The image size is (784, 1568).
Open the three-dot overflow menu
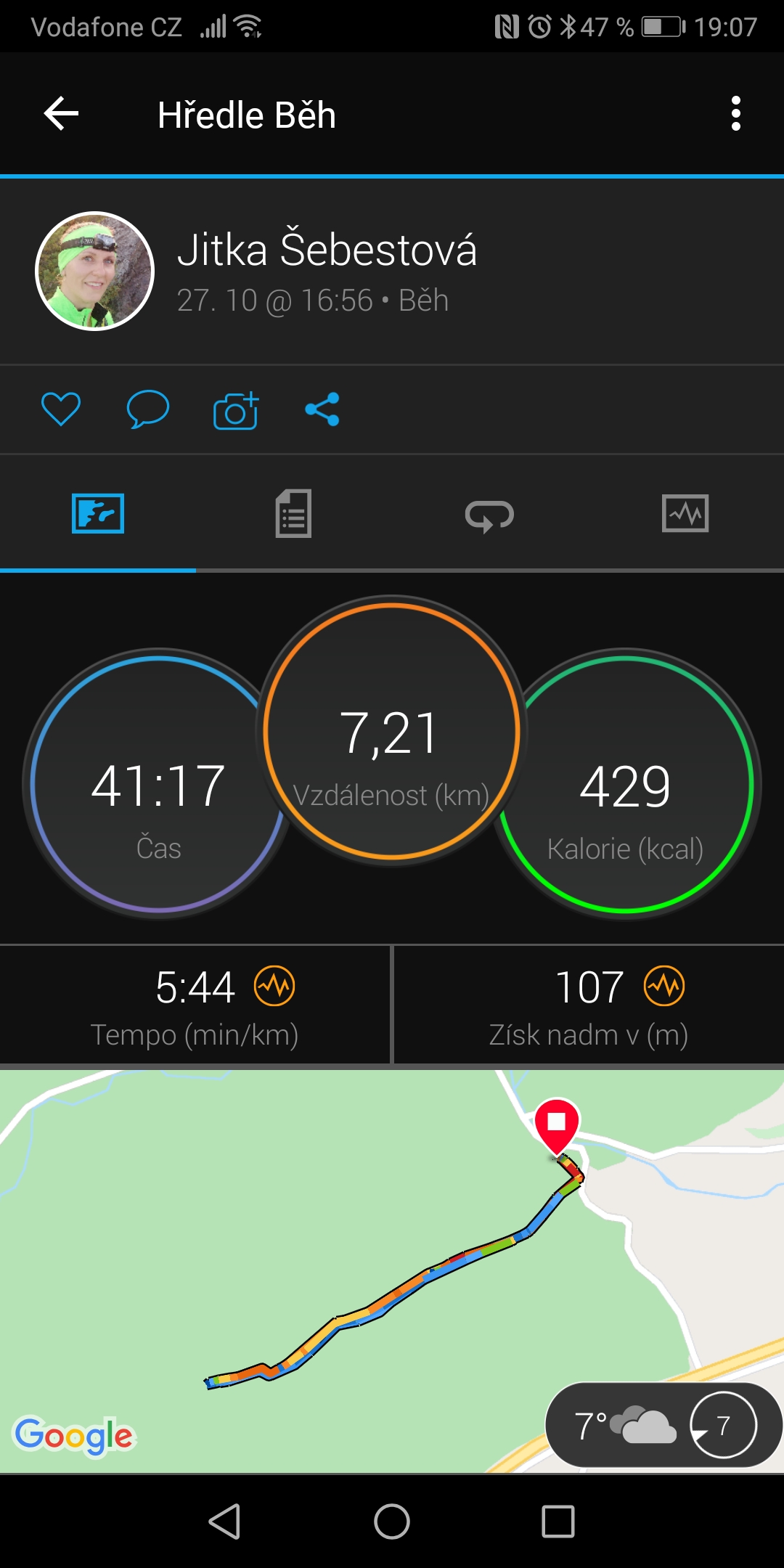735,114
